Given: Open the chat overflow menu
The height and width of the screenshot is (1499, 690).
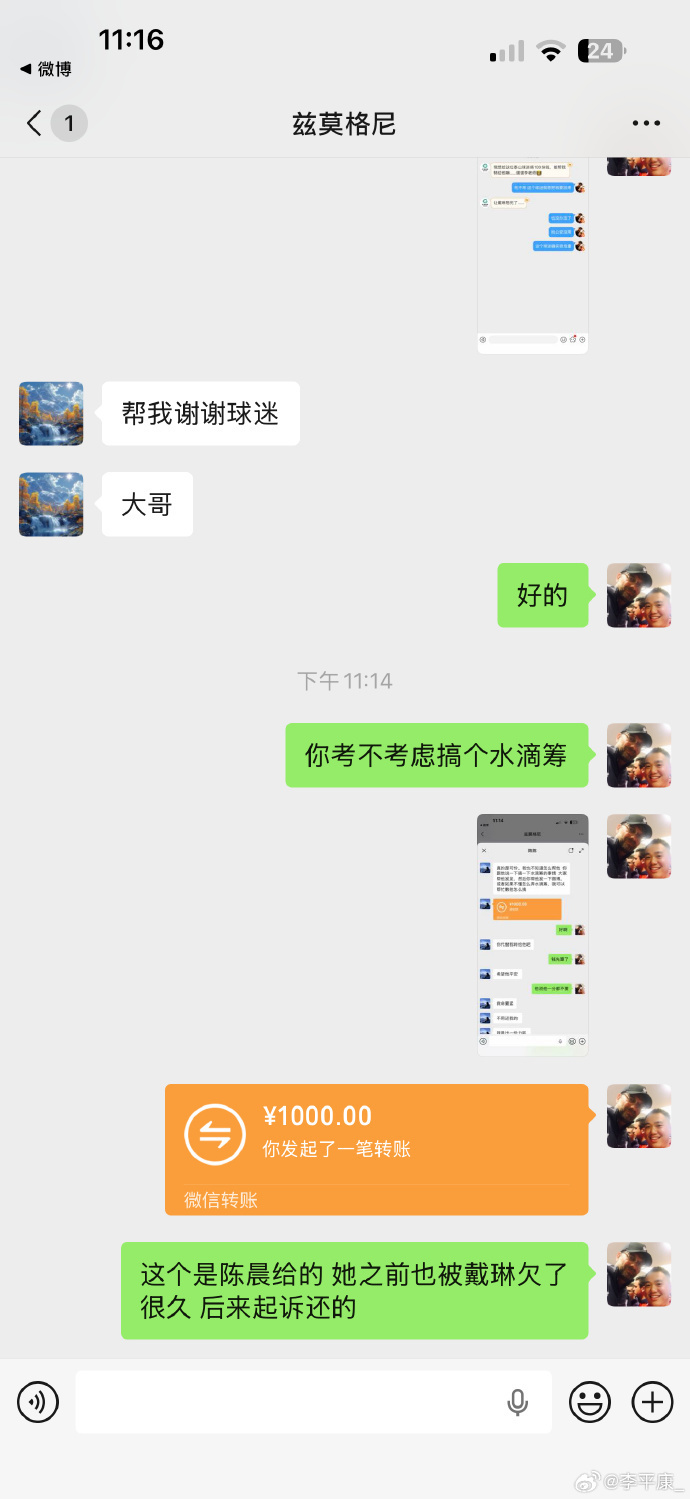Looking at the screenshot, I should pyautogui.click(x=646, y=124).
